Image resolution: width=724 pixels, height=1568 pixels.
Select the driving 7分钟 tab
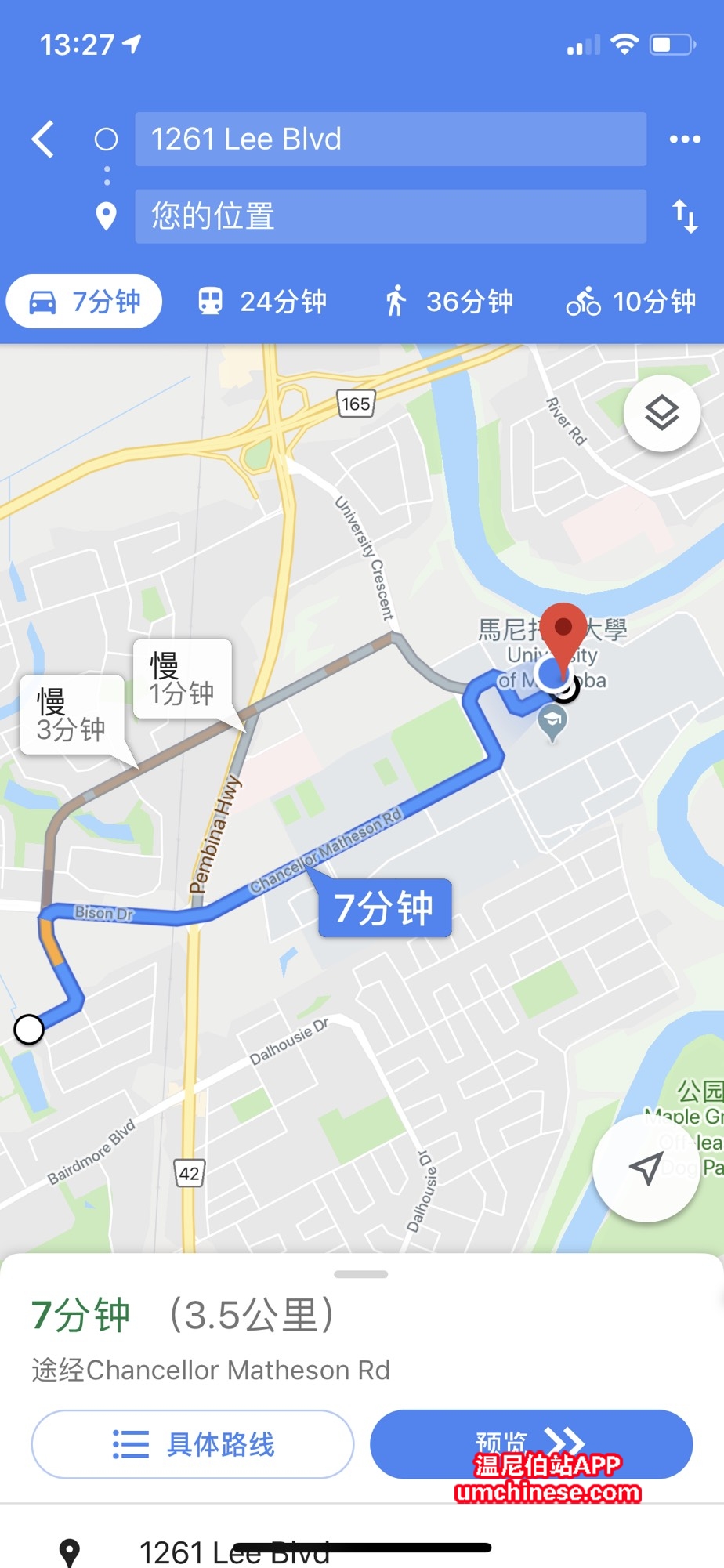point(85,302)
